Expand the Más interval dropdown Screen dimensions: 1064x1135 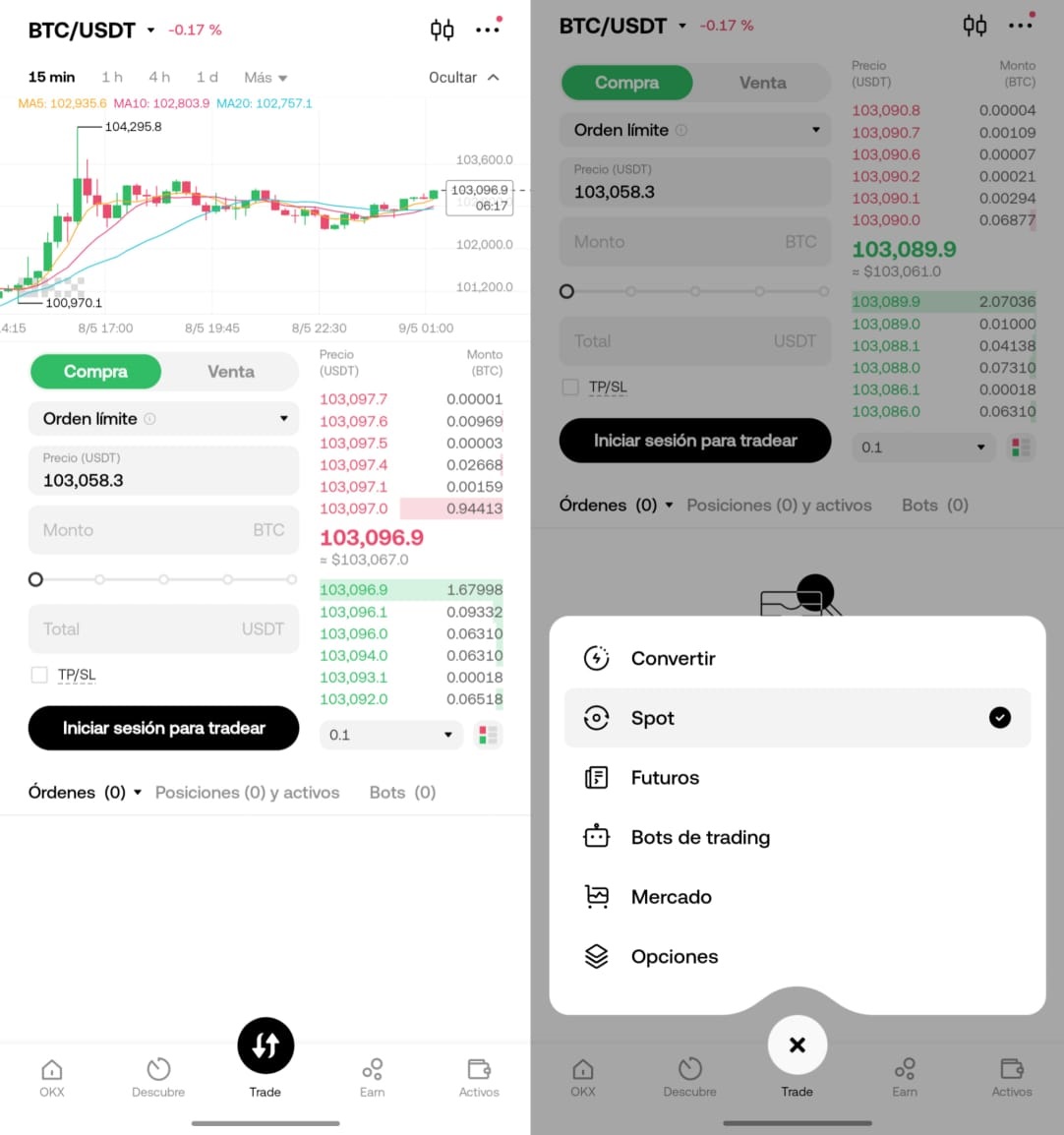click(266, 78)
